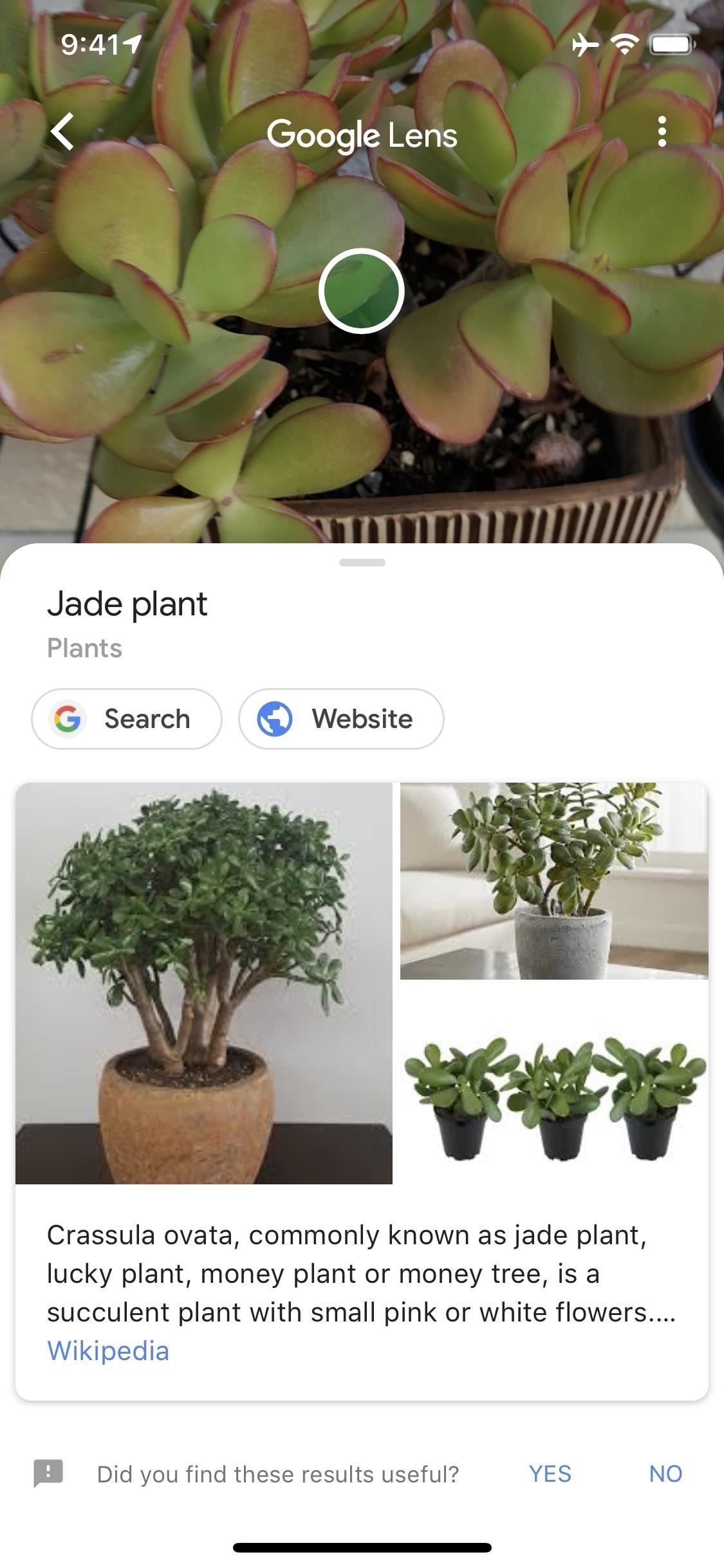Image resolution: width=724 pixels, height=1568 pixels.
Task: Tap the time display in the status bar
Action: click(89, 44)
